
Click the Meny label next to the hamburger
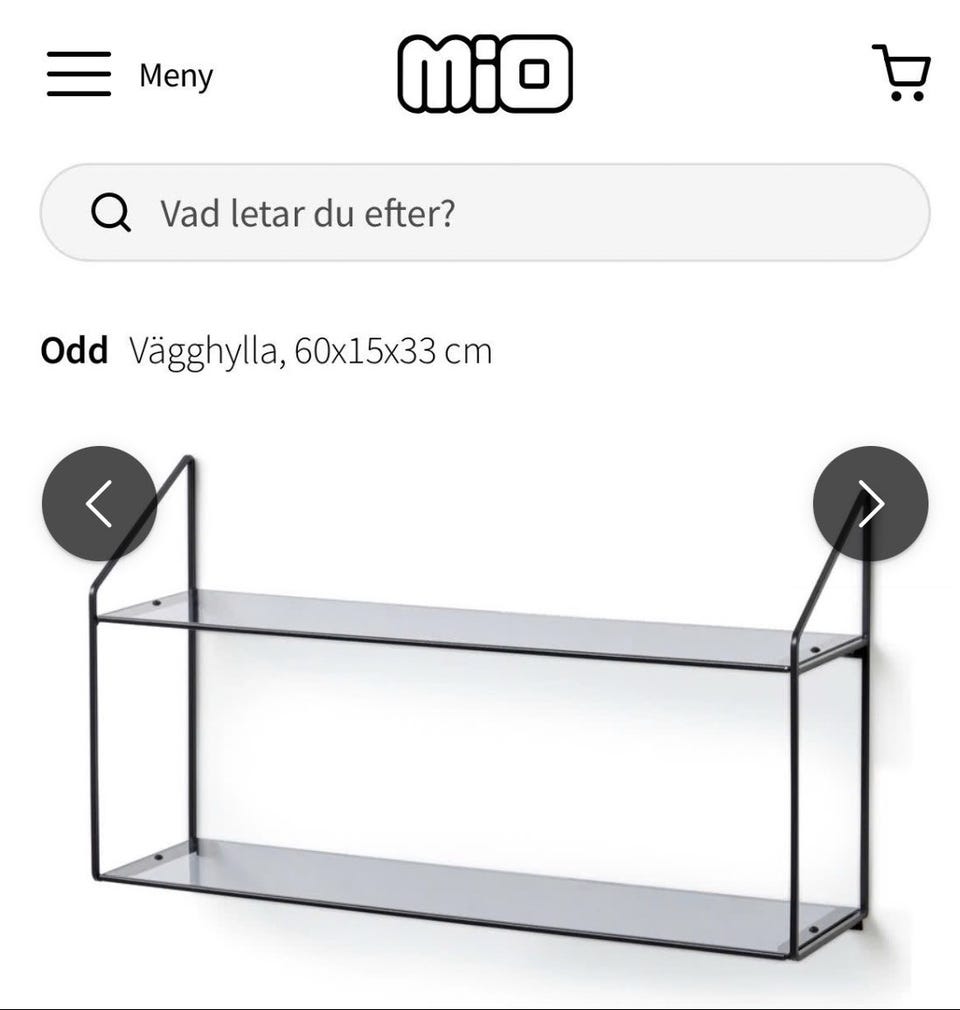pyautogui.click(x=175, y=75)
